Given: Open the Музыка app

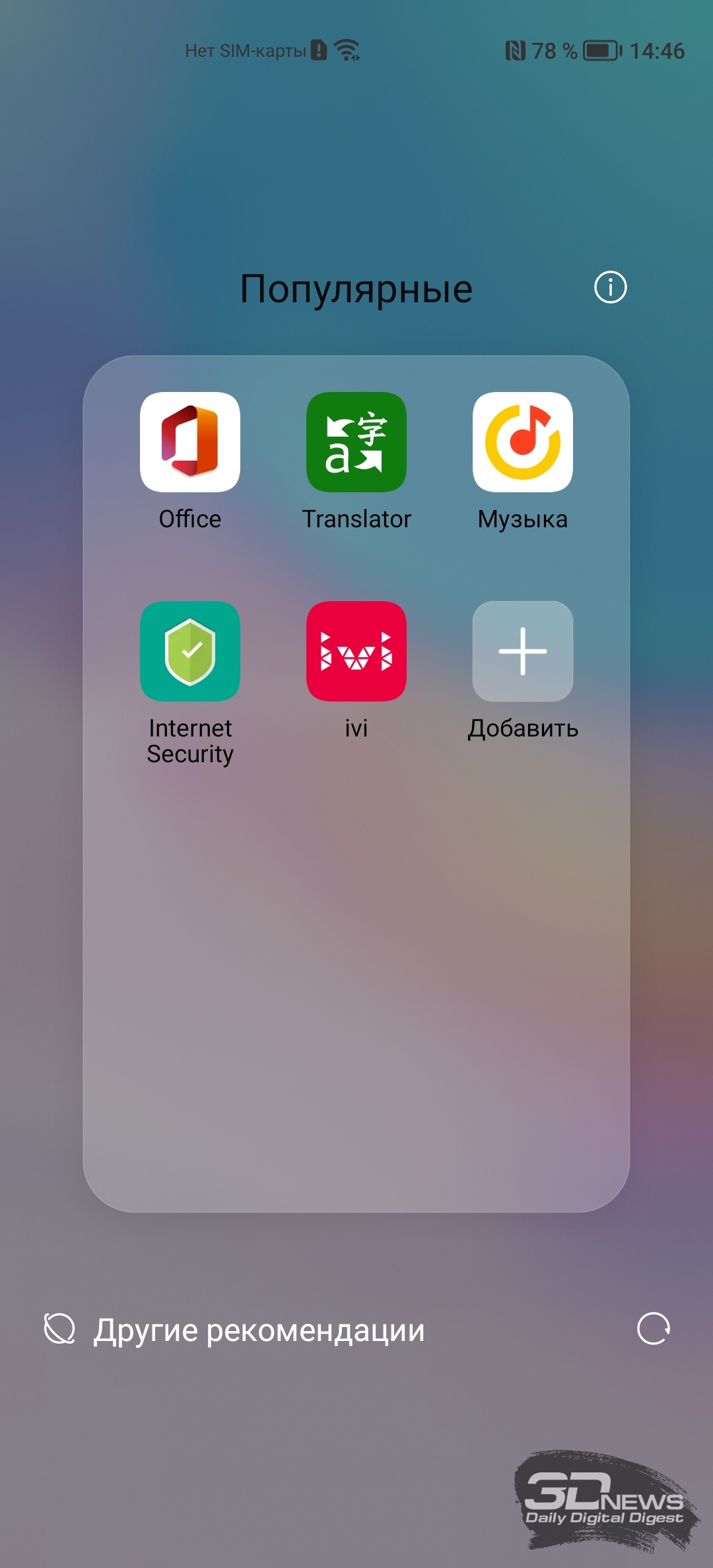Looking at the screenshot, I should (x=523, y=442).
